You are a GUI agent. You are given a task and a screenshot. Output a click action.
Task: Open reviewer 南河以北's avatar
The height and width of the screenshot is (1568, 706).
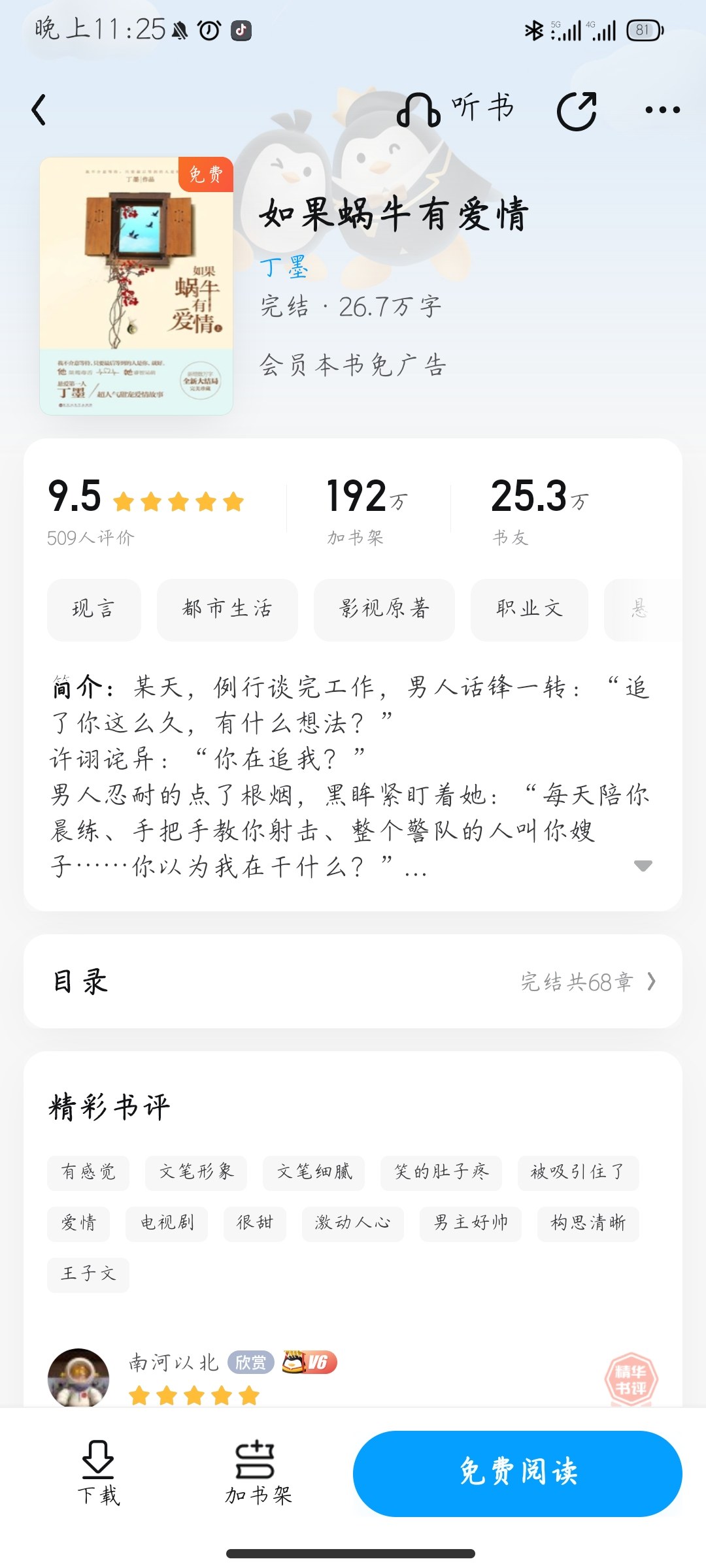click(x=78, y=1377)
